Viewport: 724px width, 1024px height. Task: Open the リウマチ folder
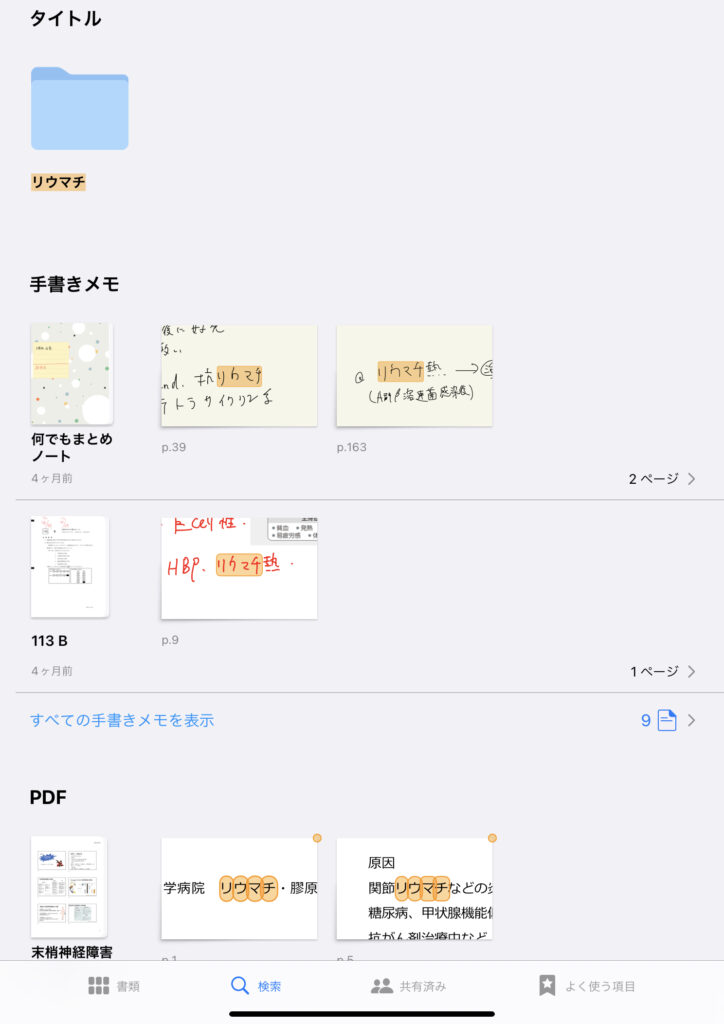[x=79, y=109]
